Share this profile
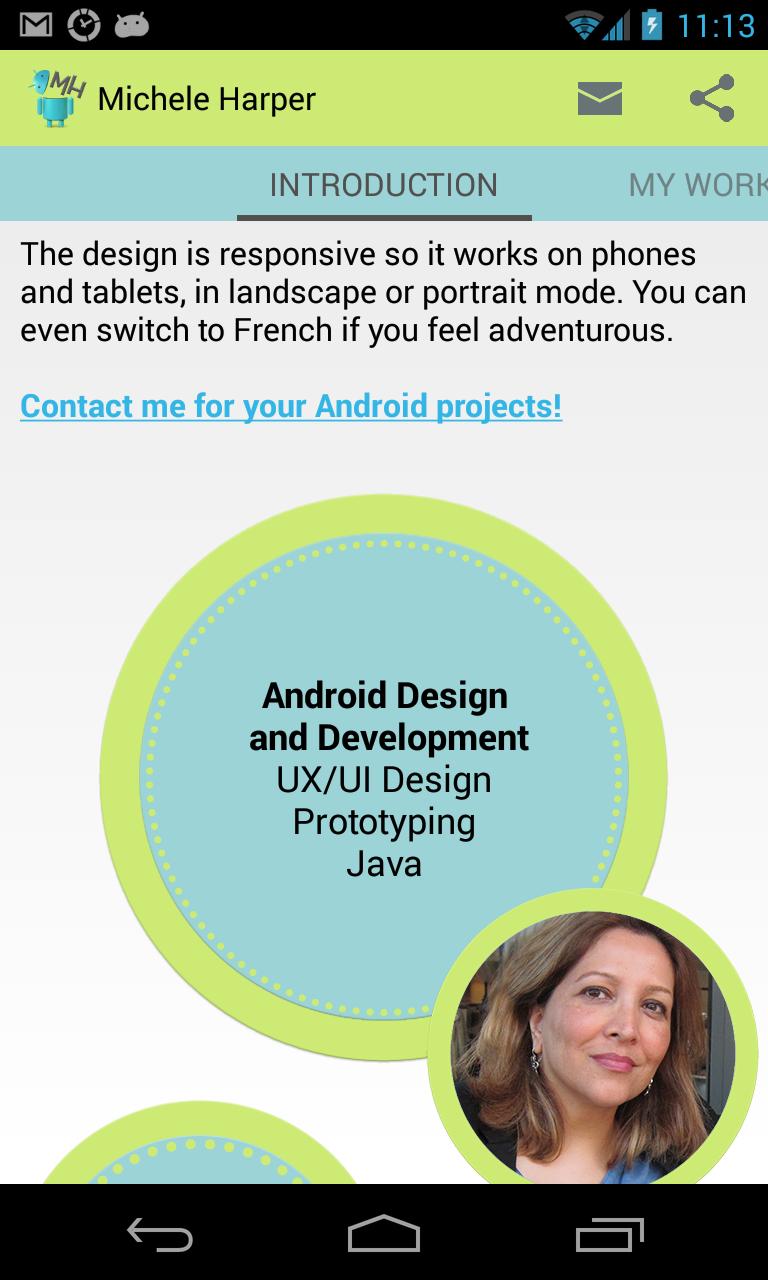Screen dimensions: 768x1280 tap(712, 99)
